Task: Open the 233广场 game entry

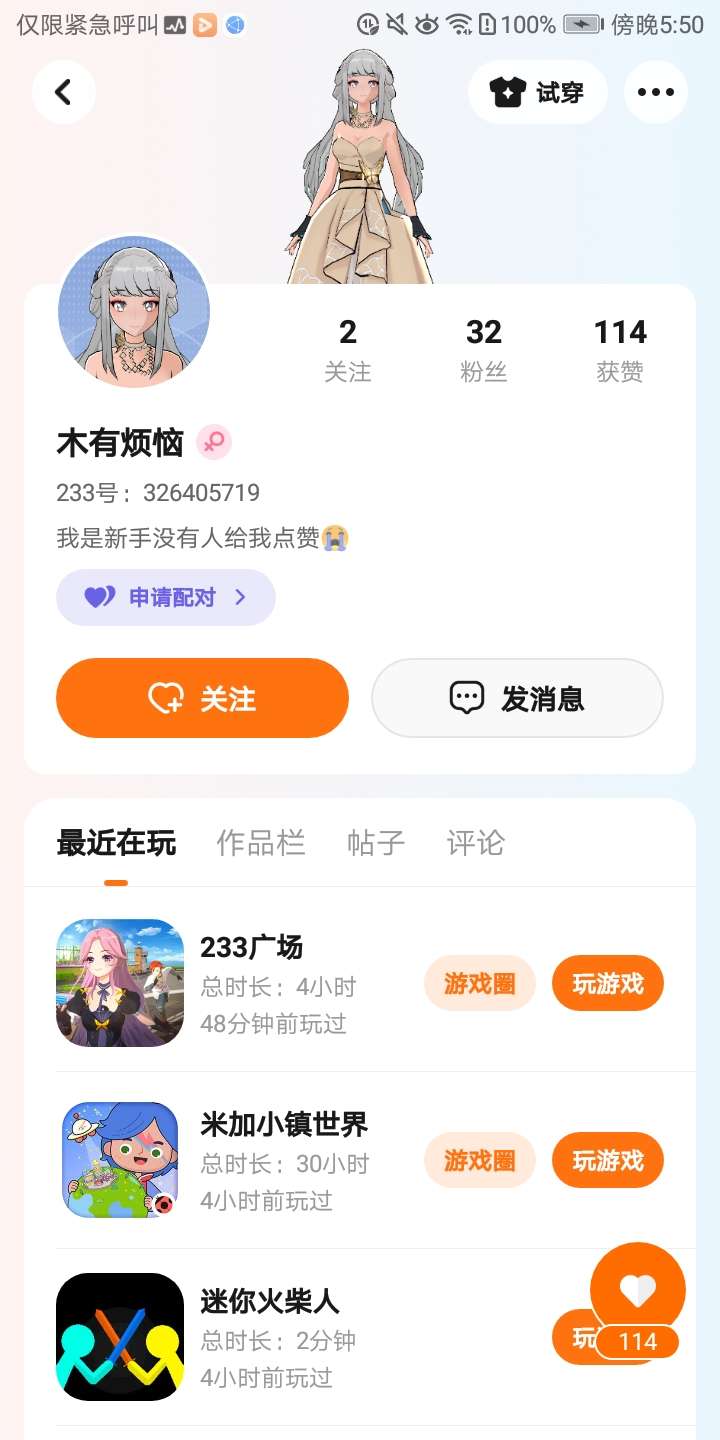Action: 250,984
